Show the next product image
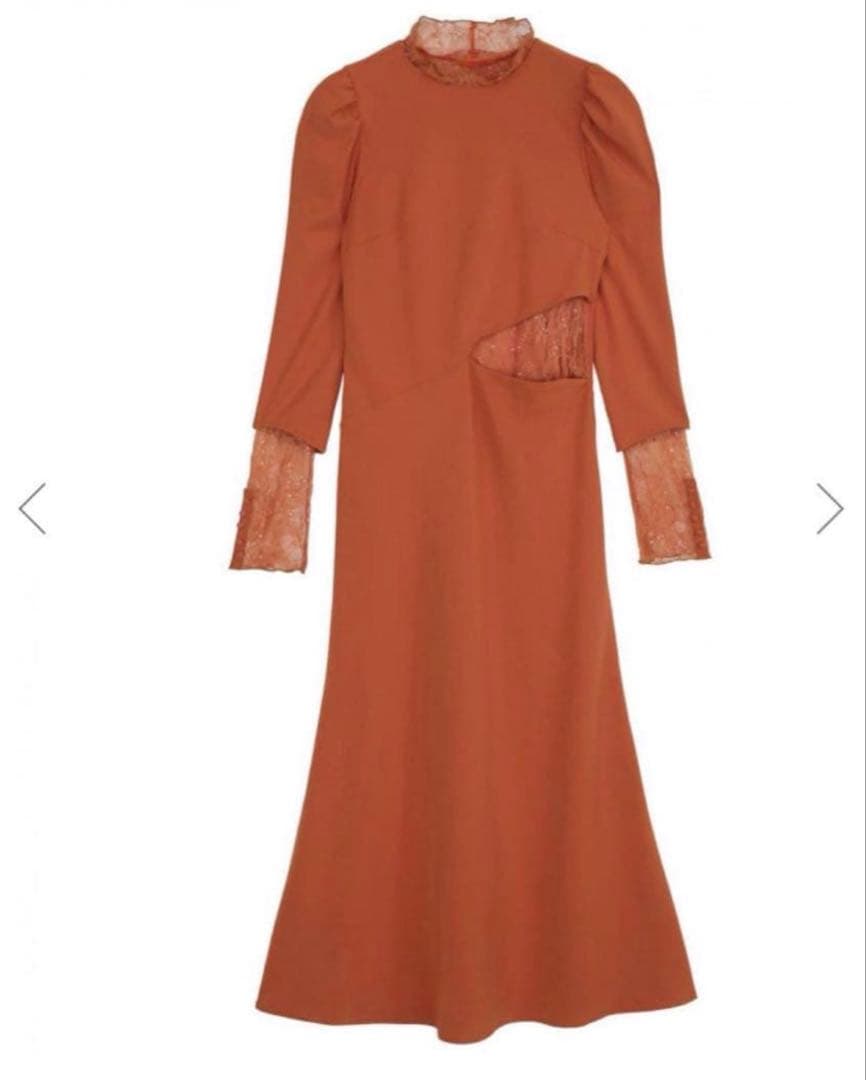 829,508
